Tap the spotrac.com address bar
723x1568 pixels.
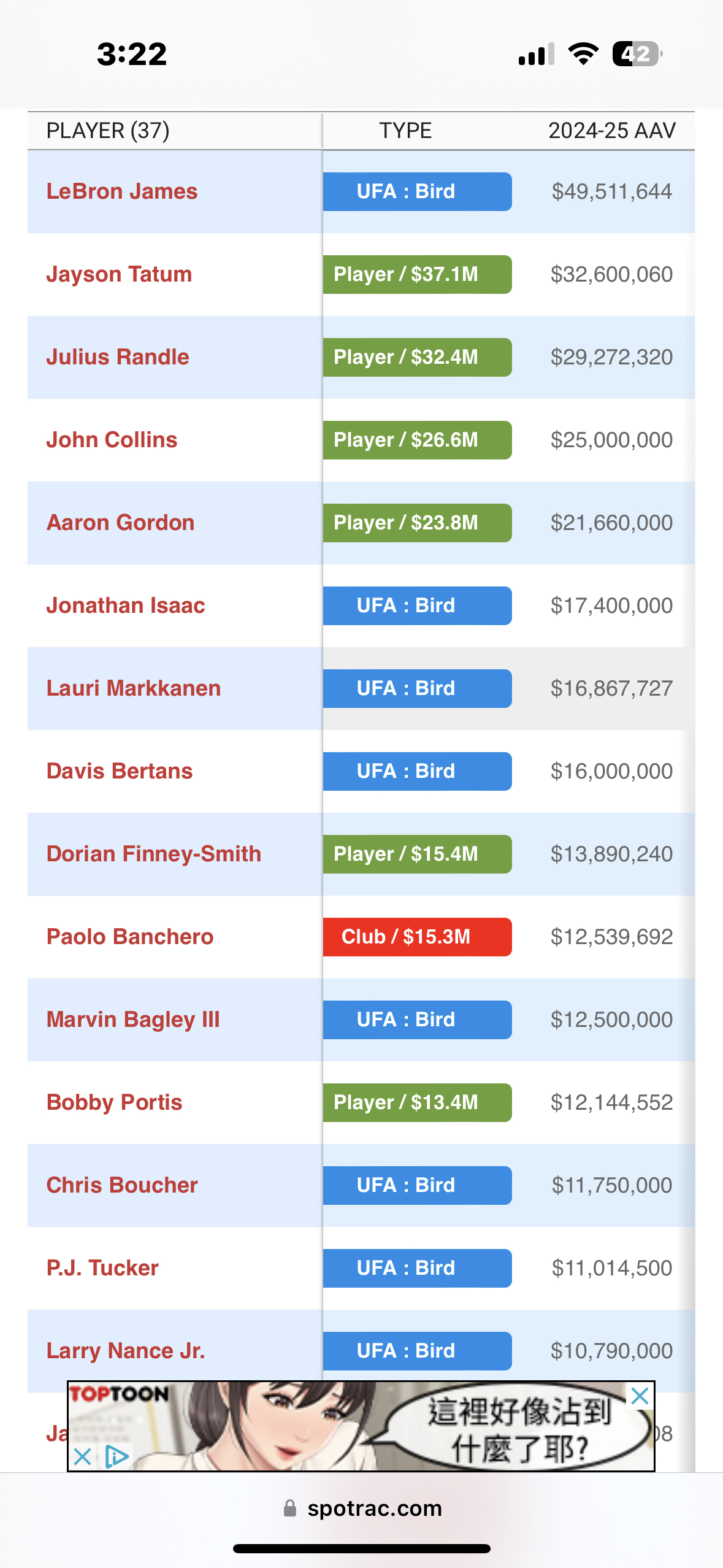click(x=362, y=1508)
